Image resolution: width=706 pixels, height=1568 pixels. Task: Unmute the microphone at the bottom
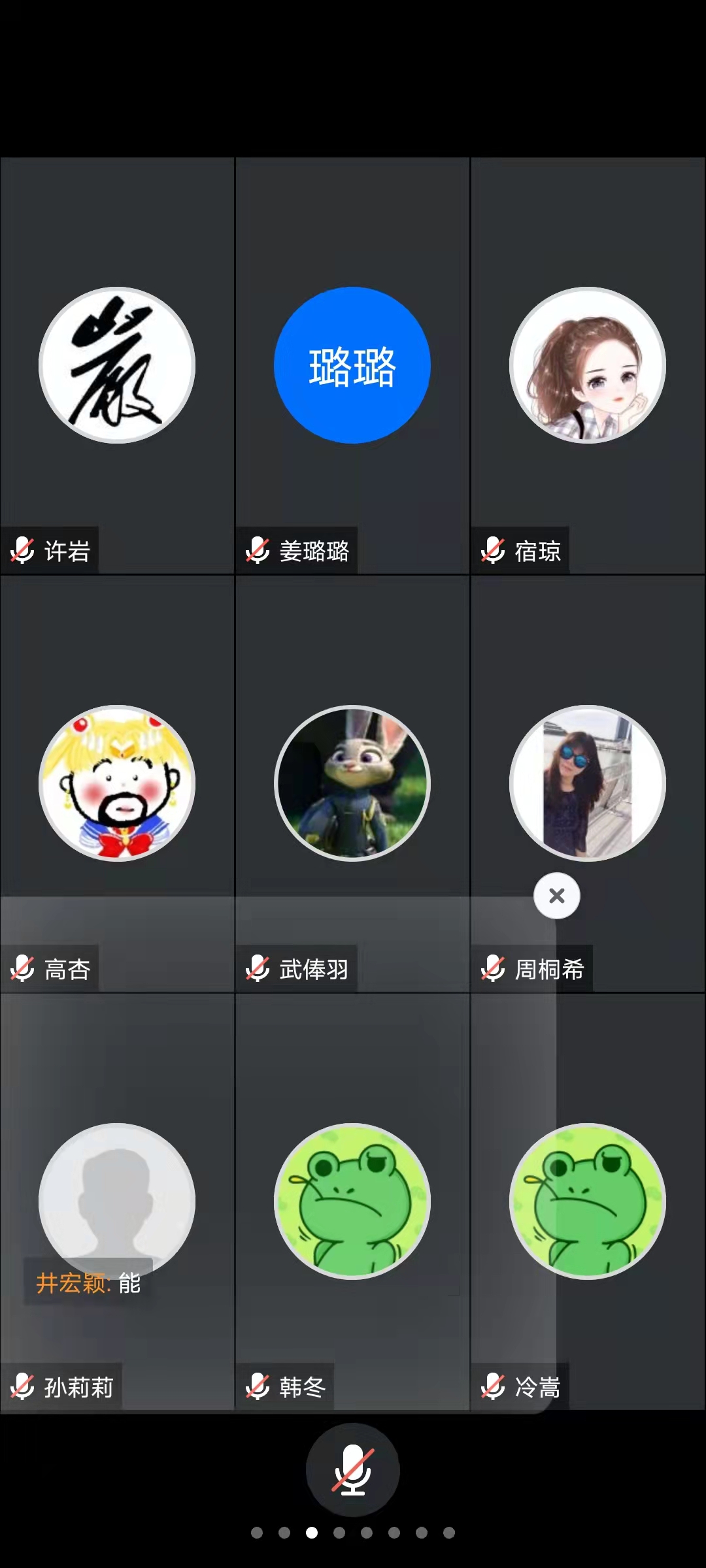[352, 1469]
